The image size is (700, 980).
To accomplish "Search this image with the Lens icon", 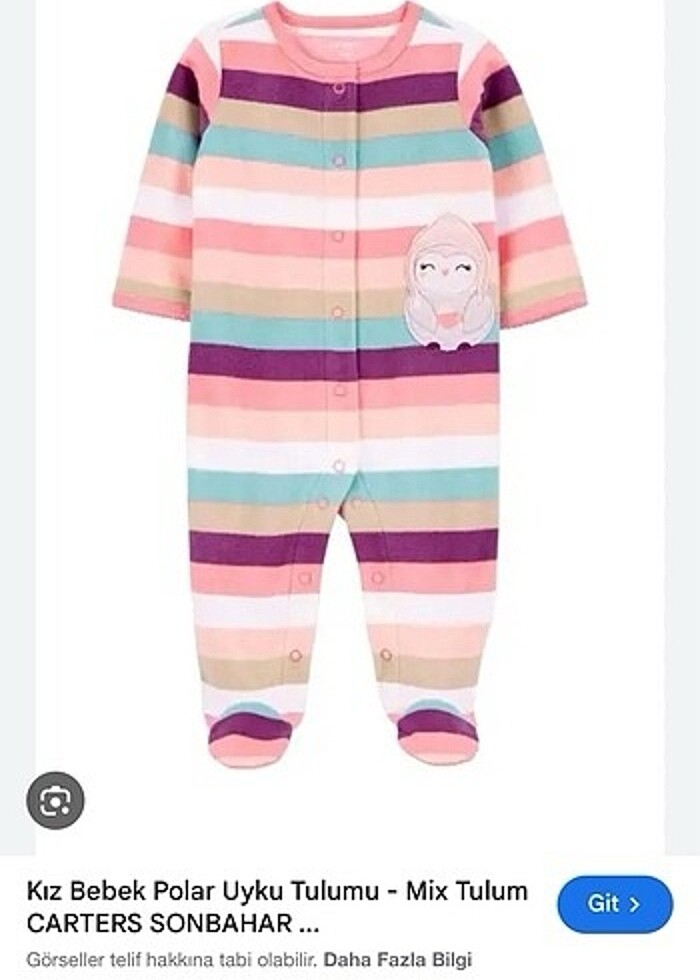I will coord(55,799).
